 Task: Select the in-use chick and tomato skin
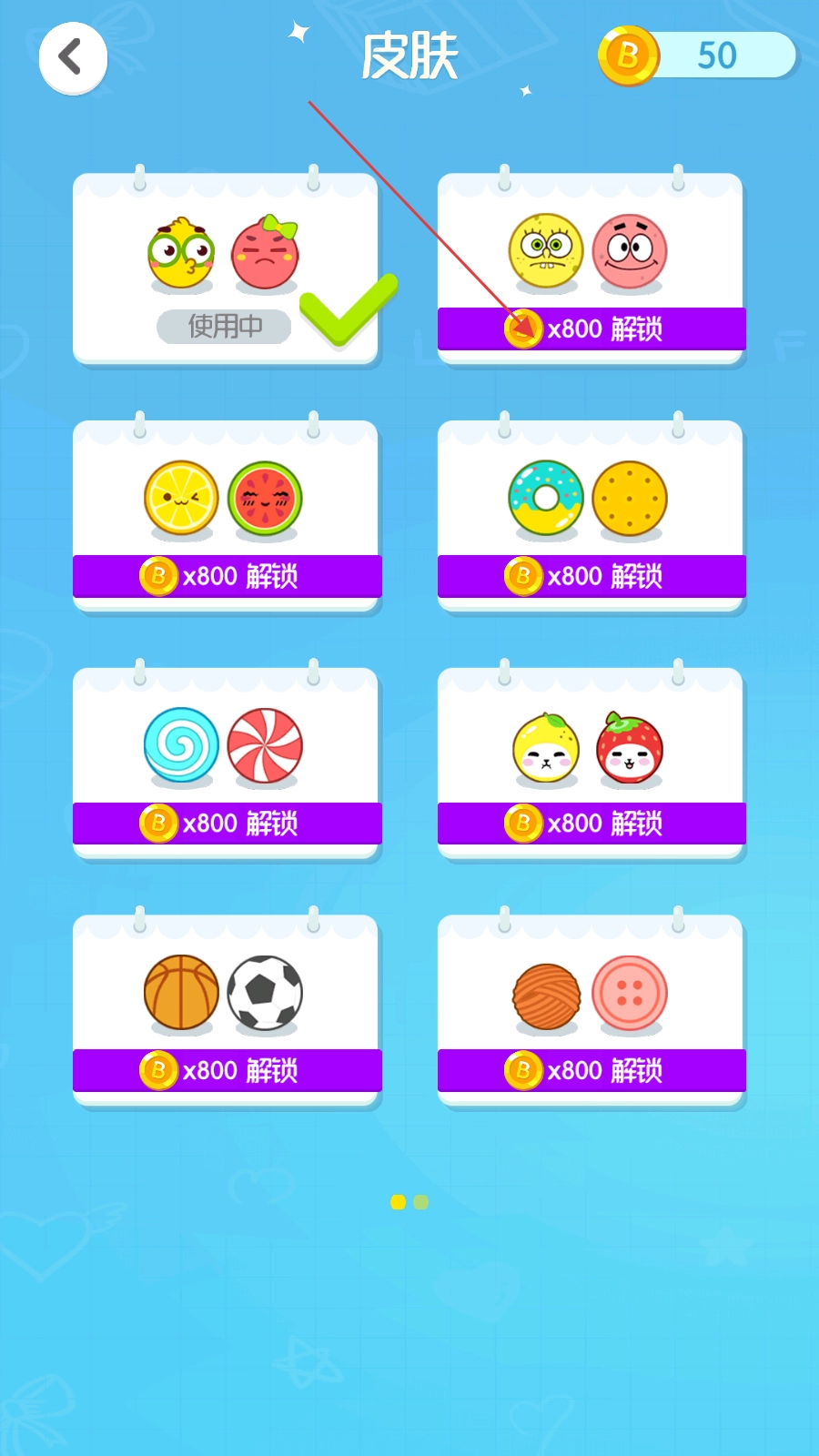(x=225, y=268)
